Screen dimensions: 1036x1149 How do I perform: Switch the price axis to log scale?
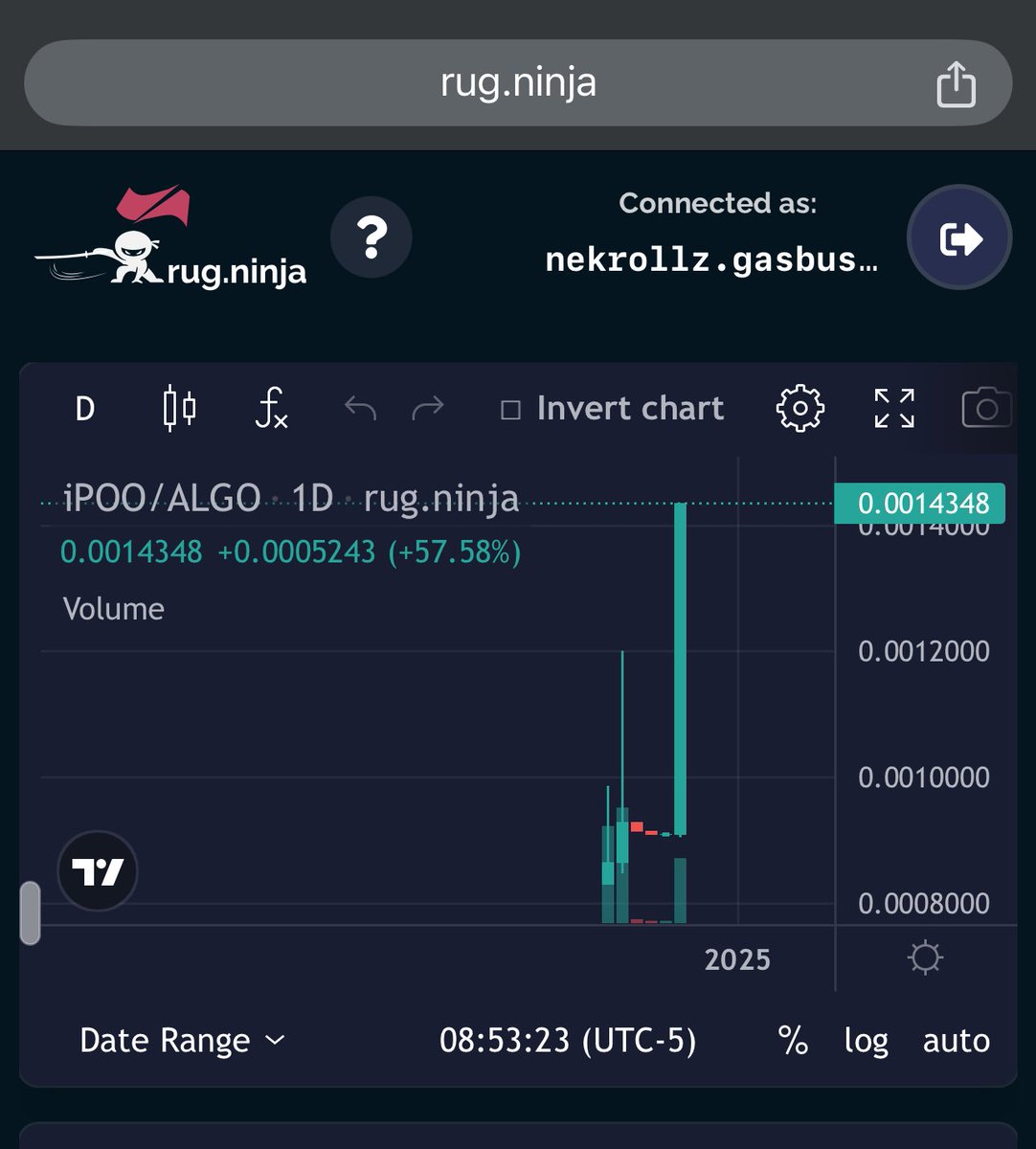point(866,1041)
